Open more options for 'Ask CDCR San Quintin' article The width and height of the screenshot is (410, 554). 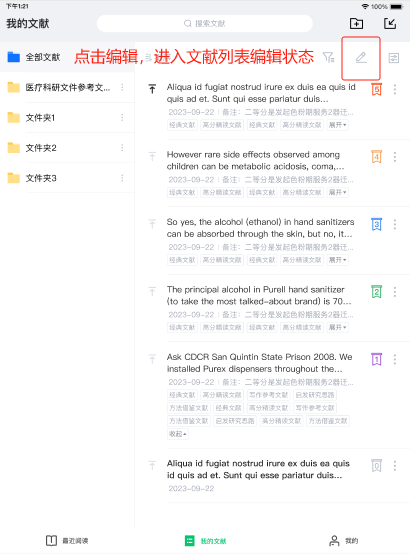coord(395,360)
